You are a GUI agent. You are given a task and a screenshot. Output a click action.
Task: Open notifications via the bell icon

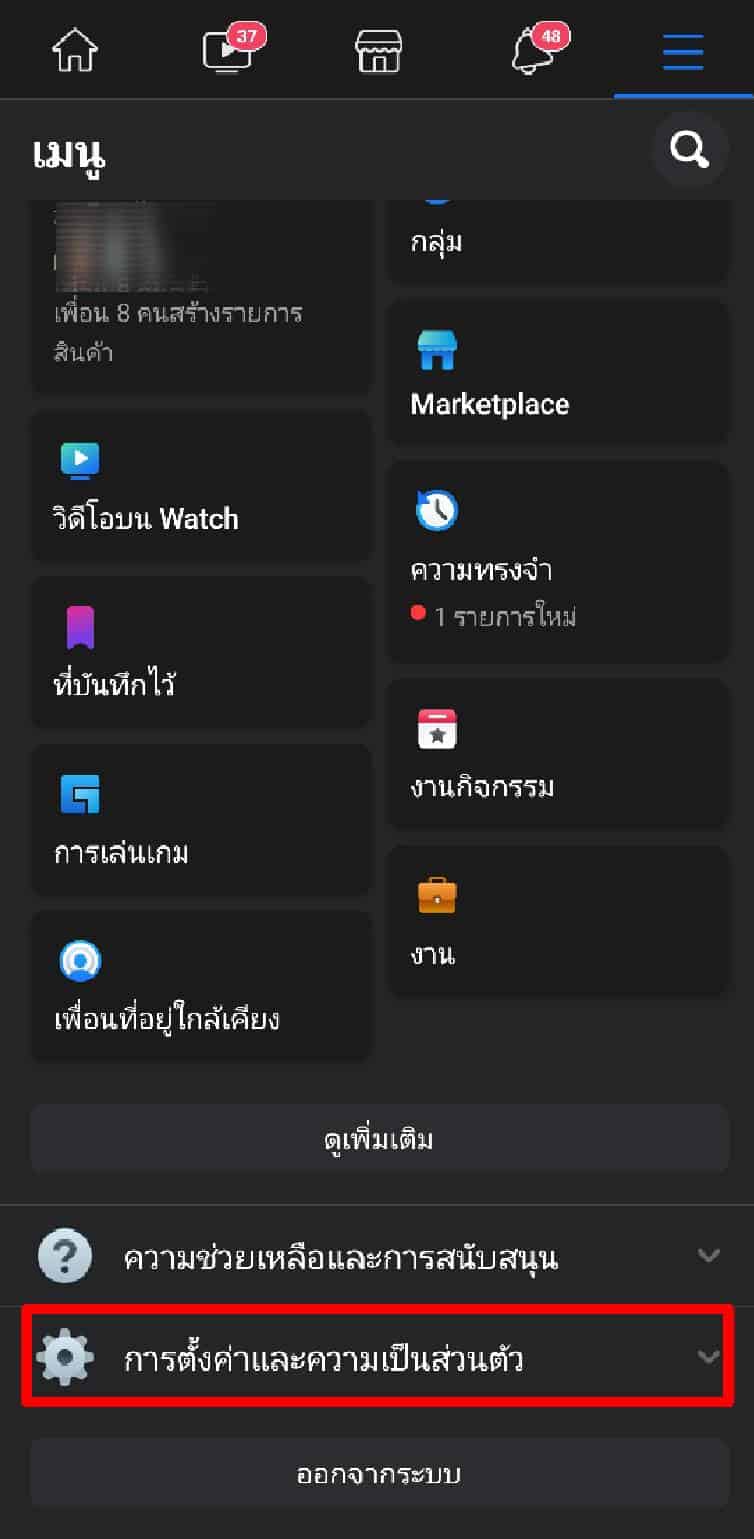(x=532, y=52)
